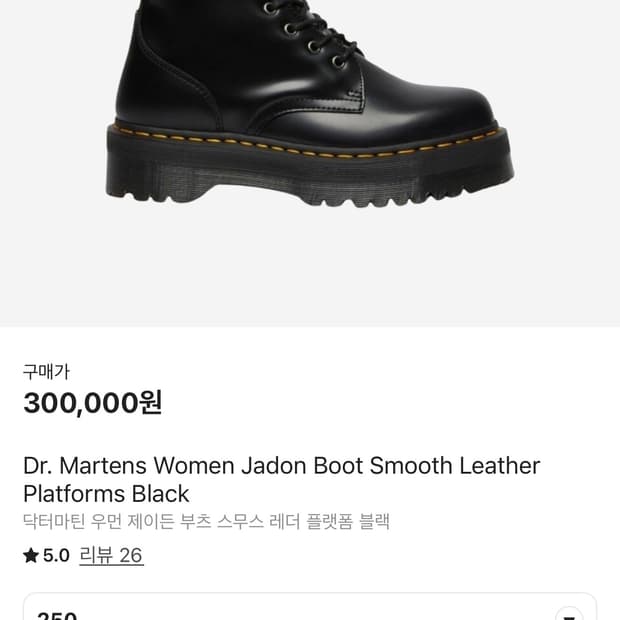Image resolution: width=620 pixels, height=620 pixels.
Task: Expand the size selection dropdown
Action: (x=568, y=612)
